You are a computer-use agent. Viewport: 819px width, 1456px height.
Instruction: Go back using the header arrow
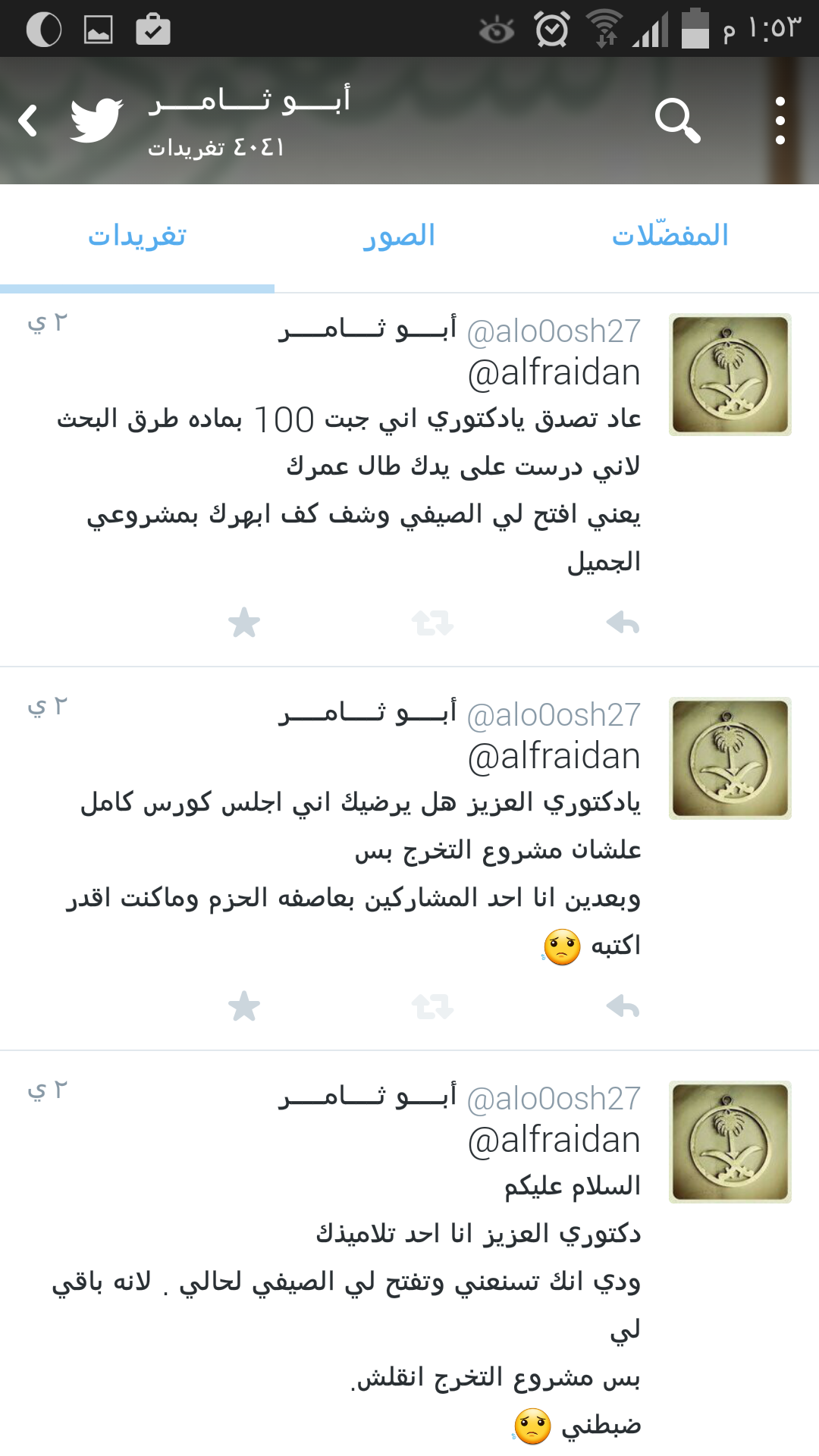tap(28, 121)
